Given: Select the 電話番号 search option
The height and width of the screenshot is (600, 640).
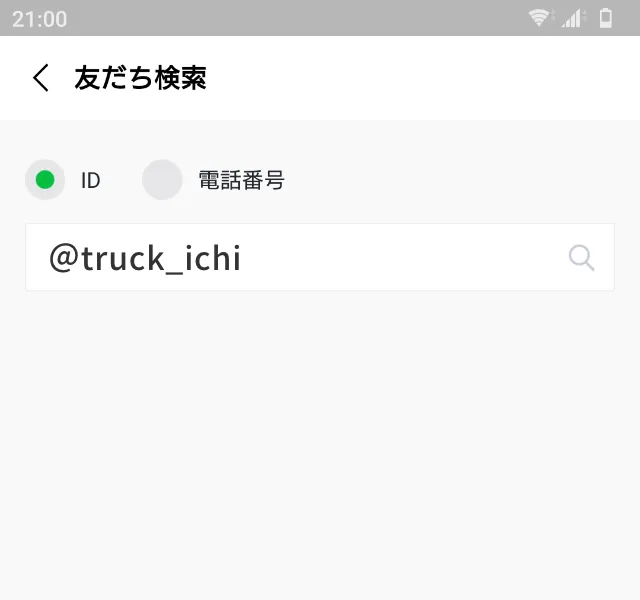Looking at the screenshot, I should pos(163,181).
